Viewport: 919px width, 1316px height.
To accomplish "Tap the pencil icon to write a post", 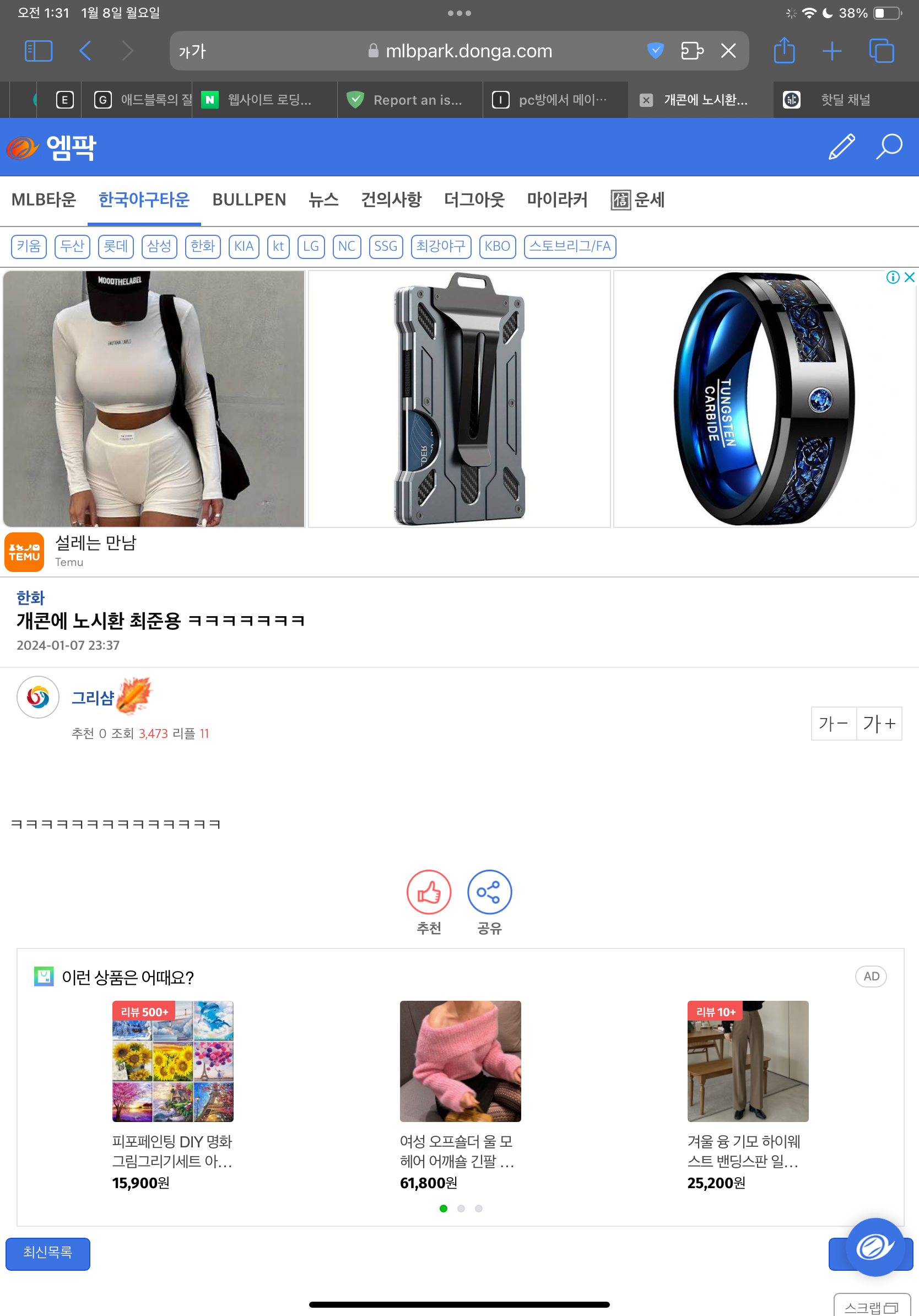I will (x=841, y=147).
